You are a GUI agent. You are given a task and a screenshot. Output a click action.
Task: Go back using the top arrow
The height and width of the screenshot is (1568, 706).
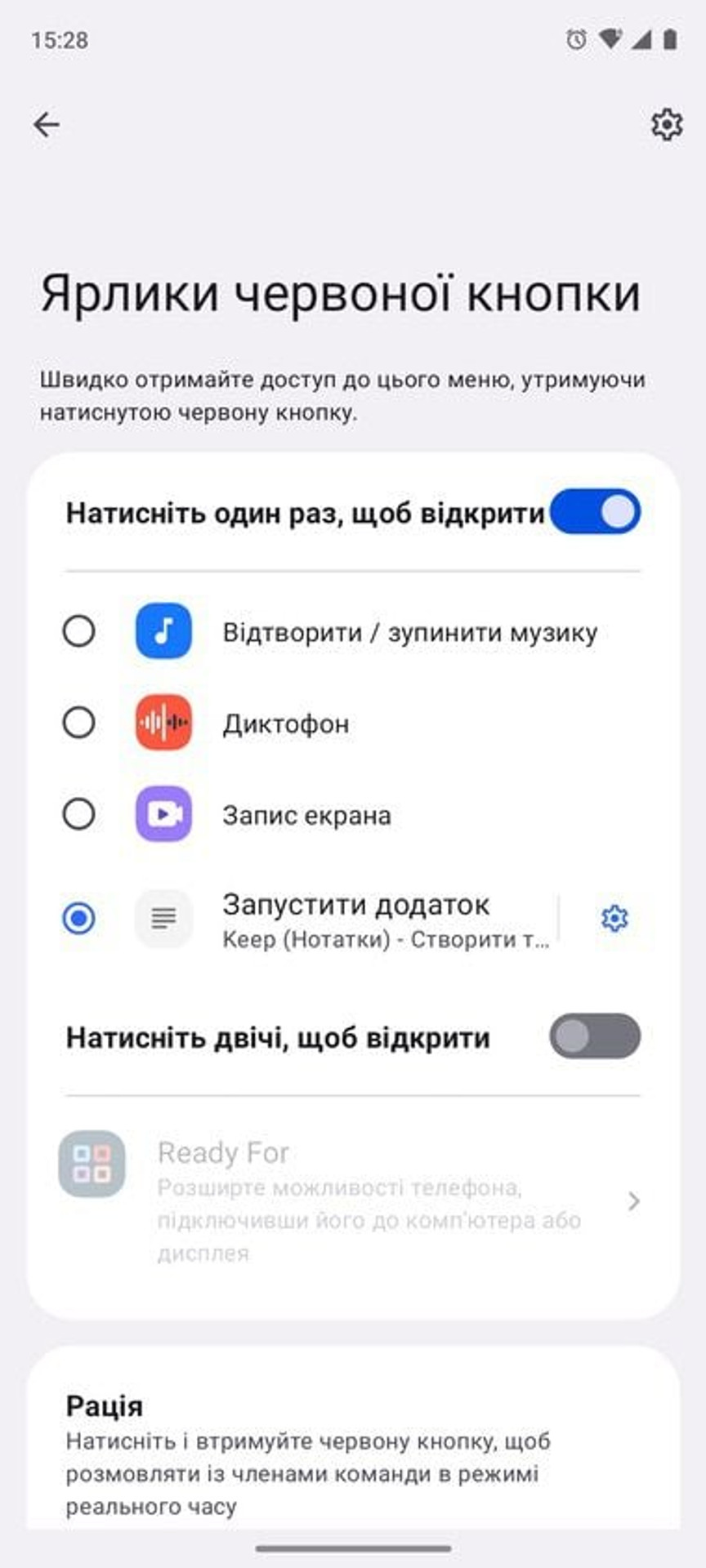(47, 124)
